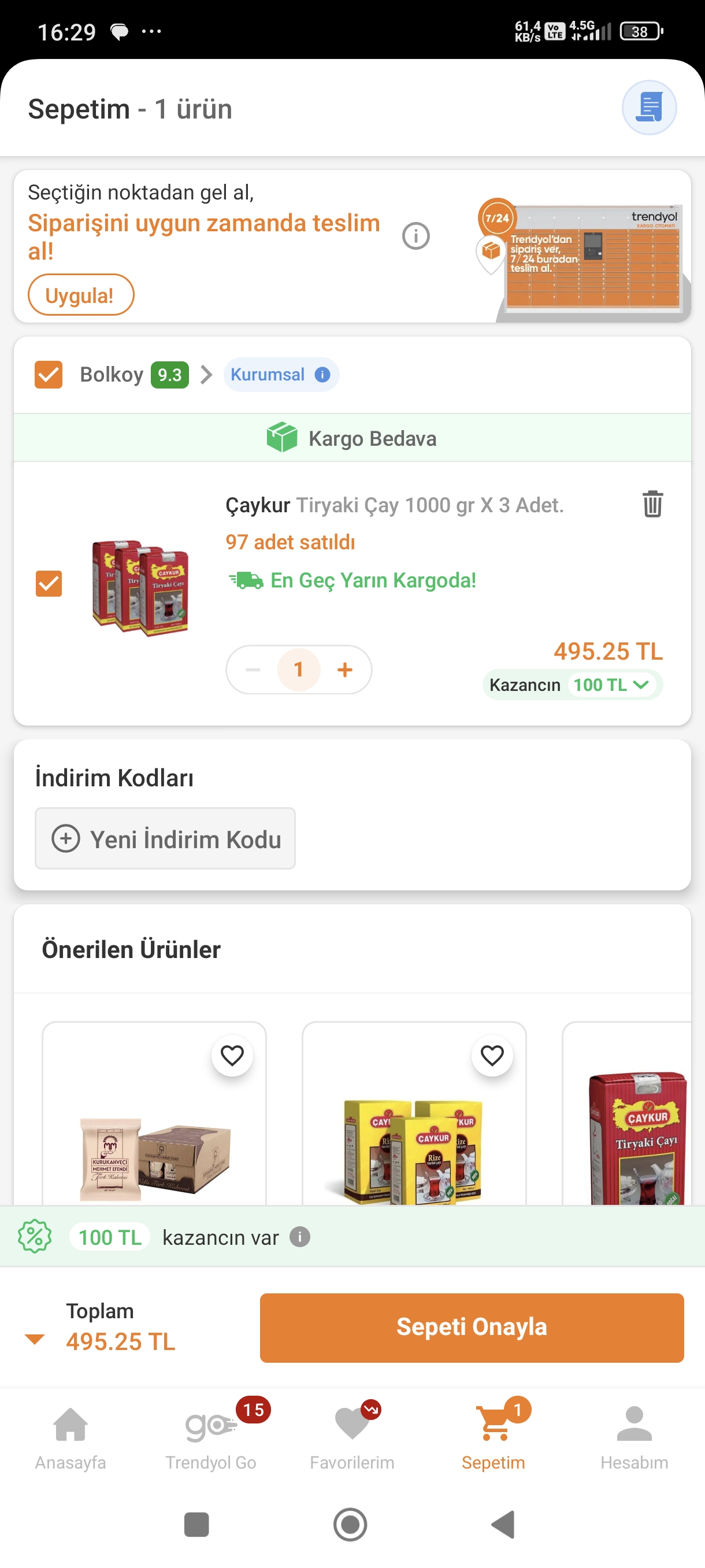
Task: Switch to the Trendyol Go tab
Action: (x=211, y=1438)
